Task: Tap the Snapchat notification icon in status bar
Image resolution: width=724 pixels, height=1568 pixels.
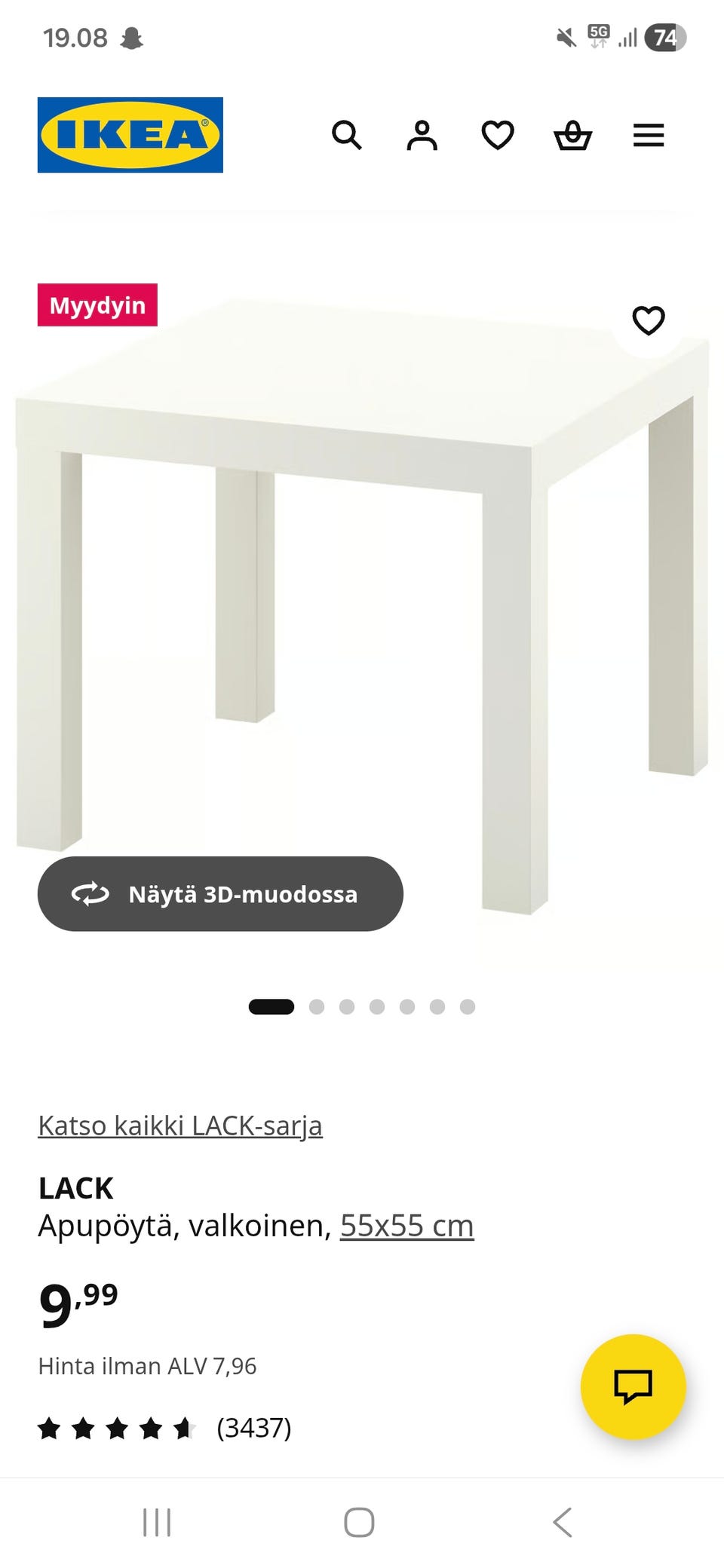Action: click(x=131, y=36)
